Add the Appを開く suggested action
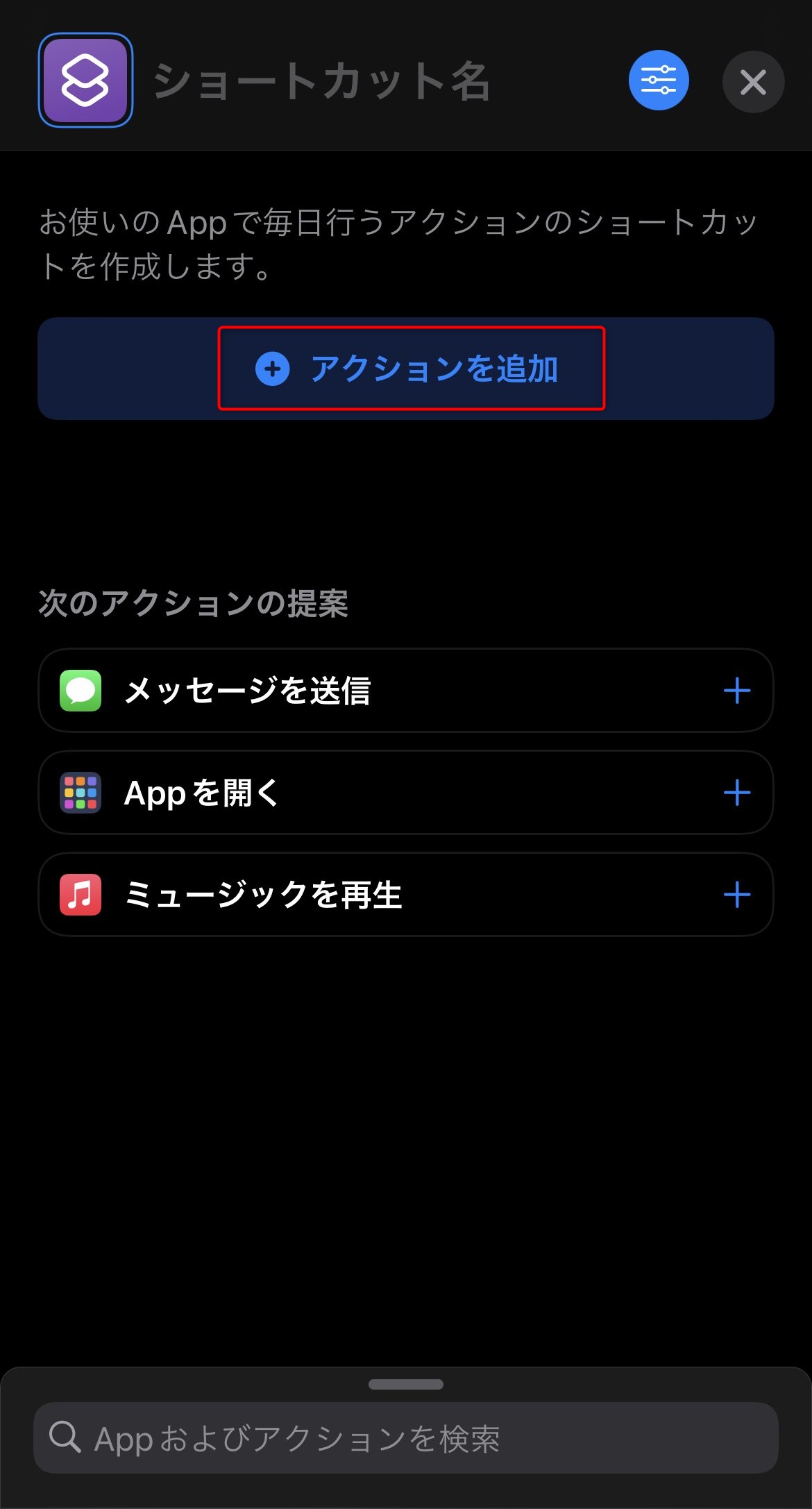The height and width of the screenshot is (1509, 812). (x=406, y=793)
